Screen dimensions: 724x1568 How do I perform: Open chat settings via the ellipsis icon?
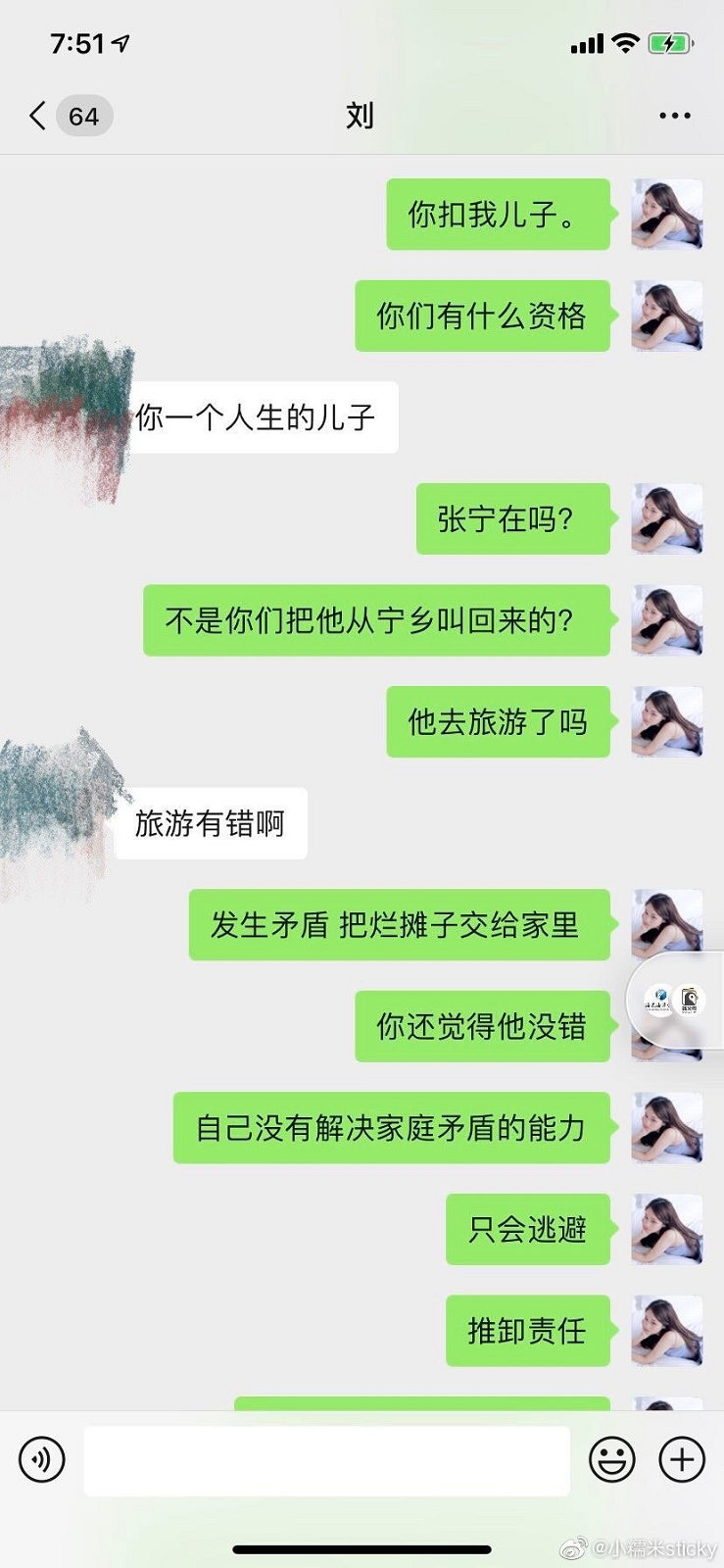point(675,116)
